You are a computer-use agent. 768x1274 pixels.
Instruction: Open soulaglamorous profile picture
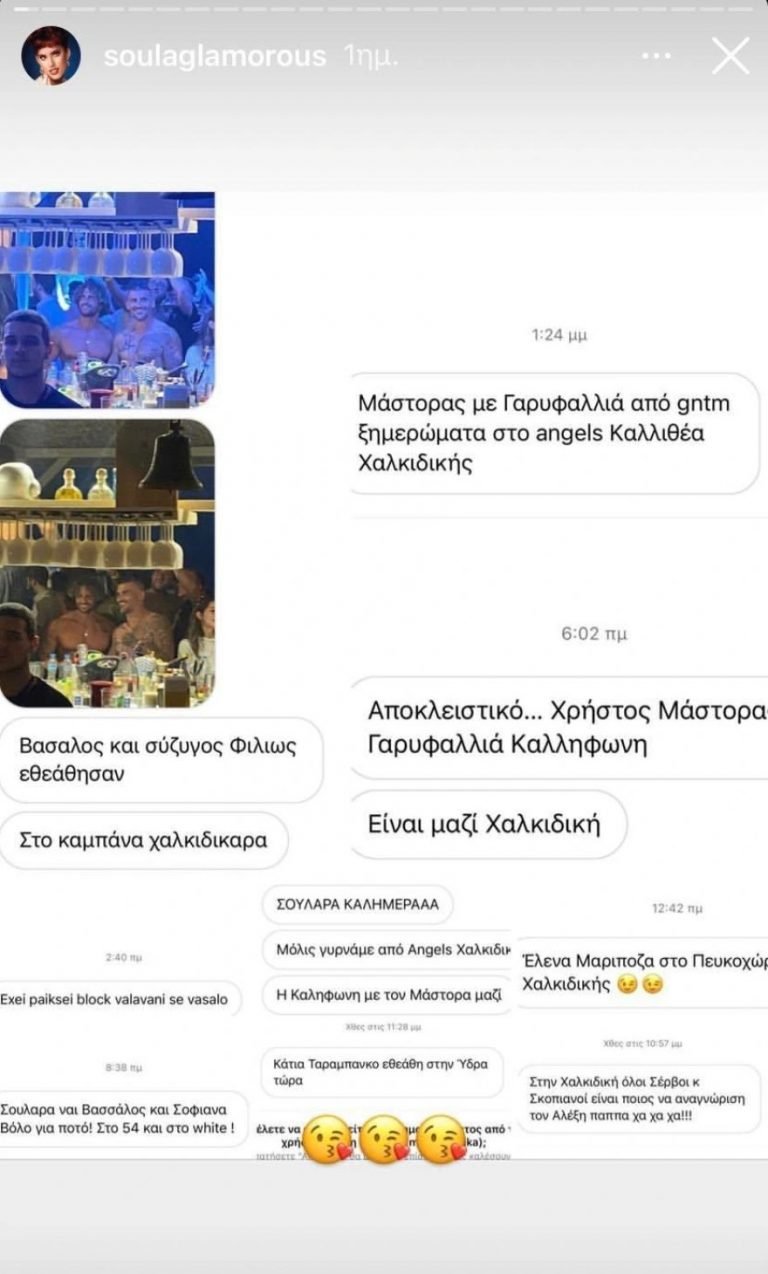pyautogui.click(x=51, y=56)
